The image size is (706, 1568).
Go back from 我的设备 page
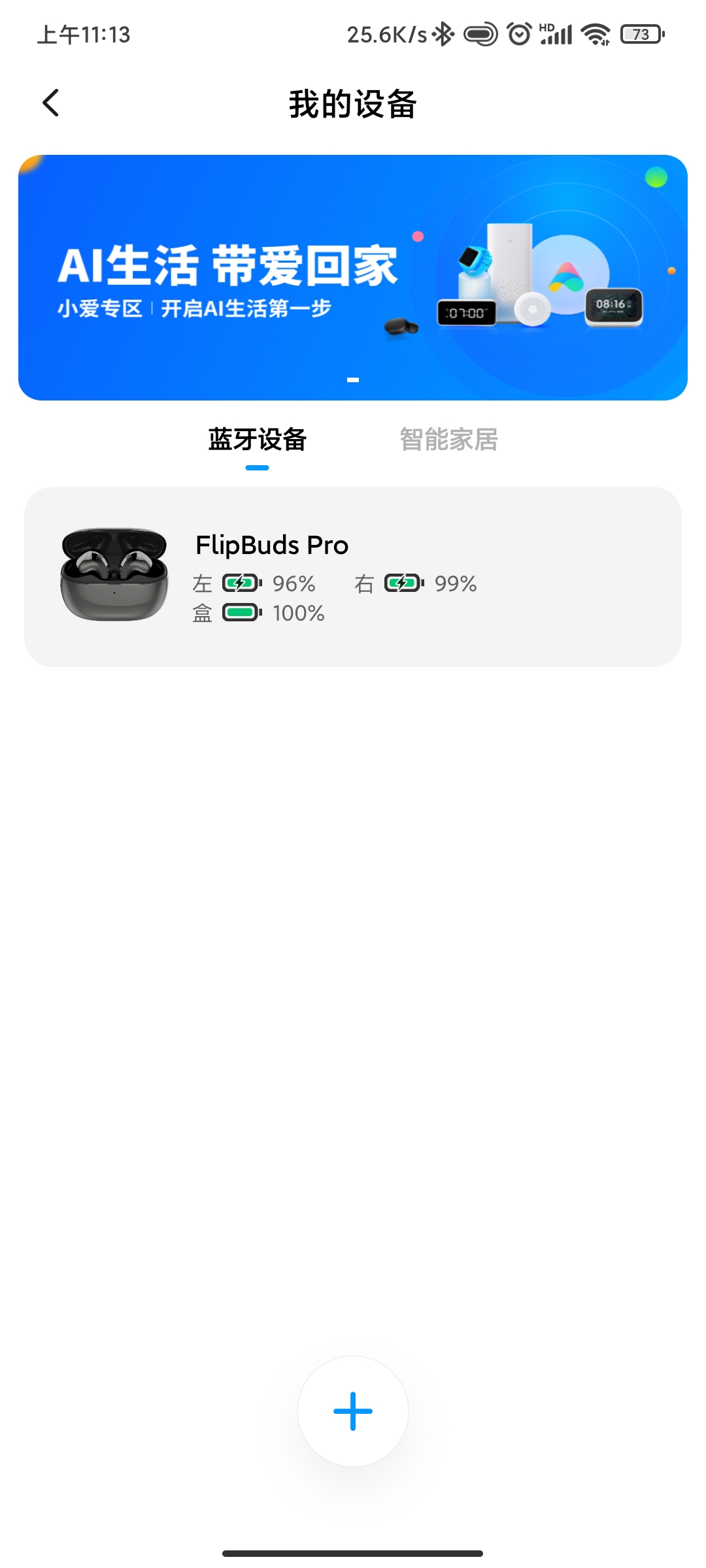click(x=51, y=103)
